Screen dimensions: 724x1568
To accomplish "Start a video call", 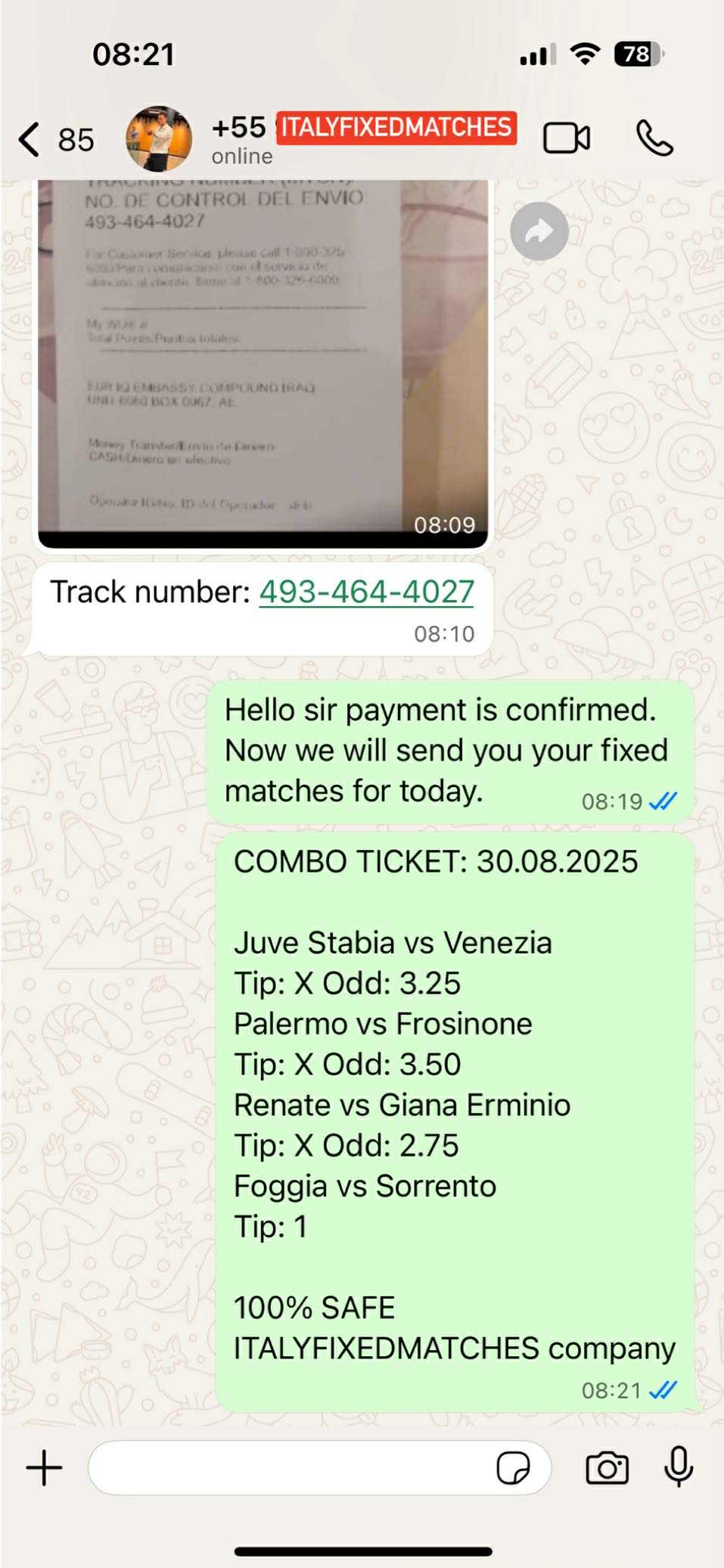I will (x=567, y=138).
